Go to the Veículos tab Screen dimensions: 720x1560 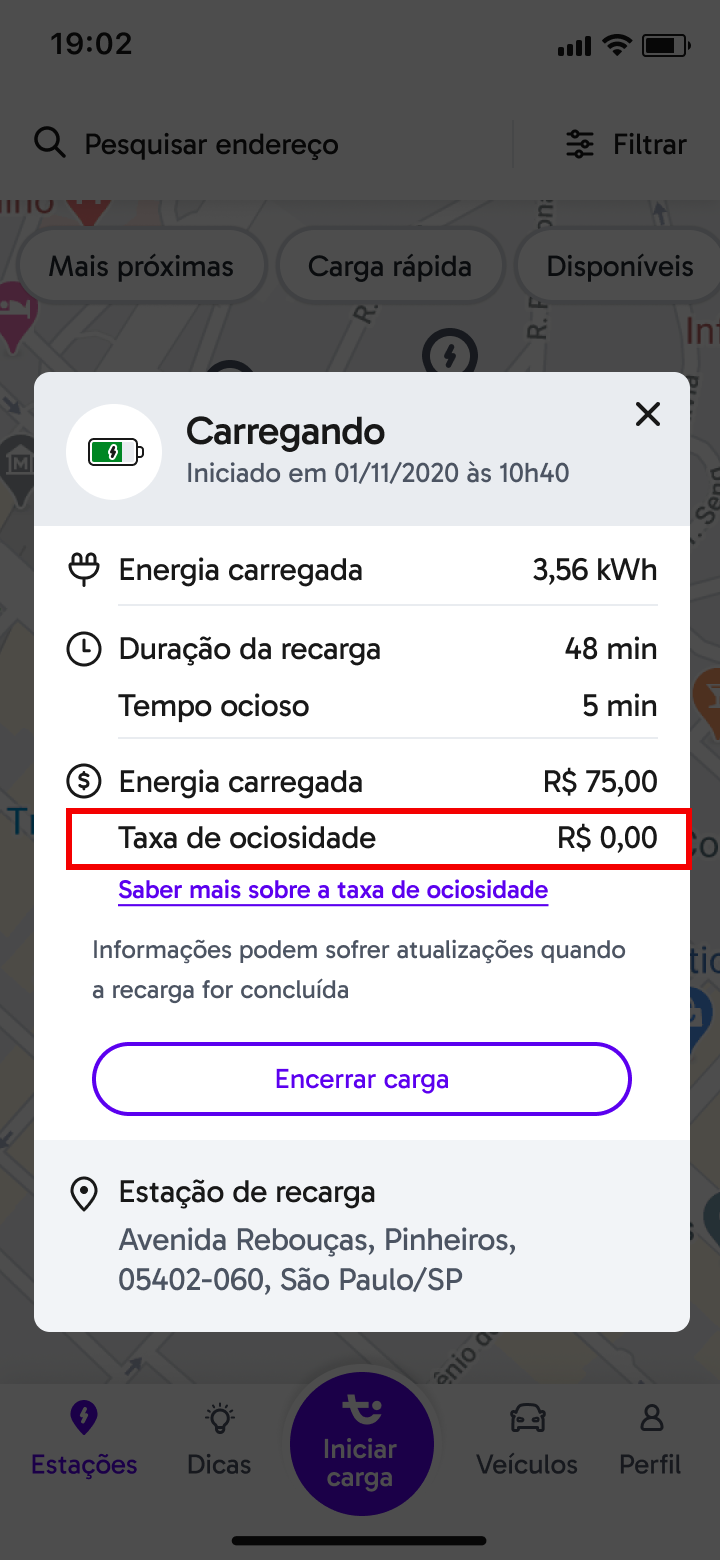click(527, 1440)
